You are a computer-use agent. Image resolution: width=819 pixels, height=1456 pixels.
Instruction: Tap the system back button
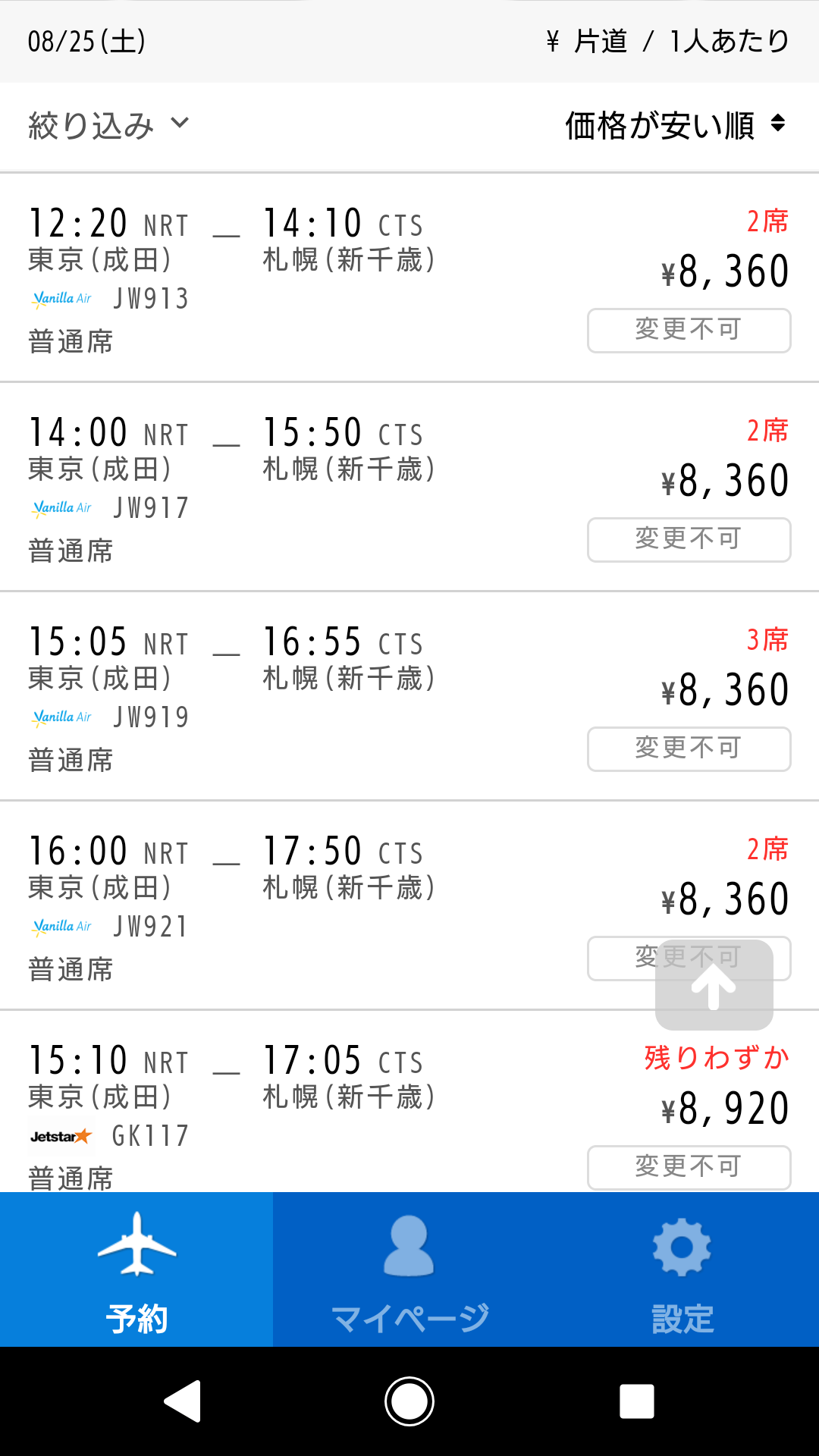click(x=183, y=1401)
